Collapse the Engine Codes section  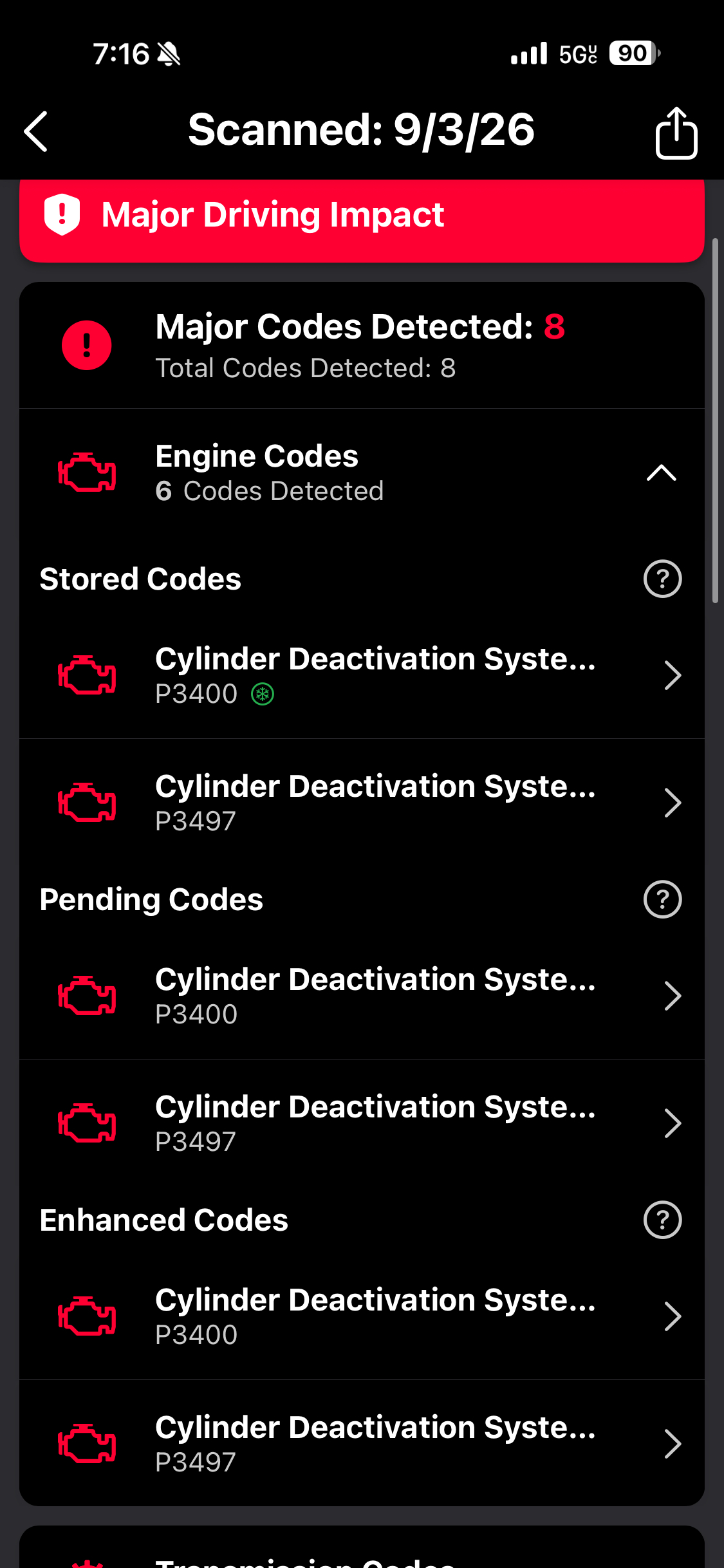[661, 473]
